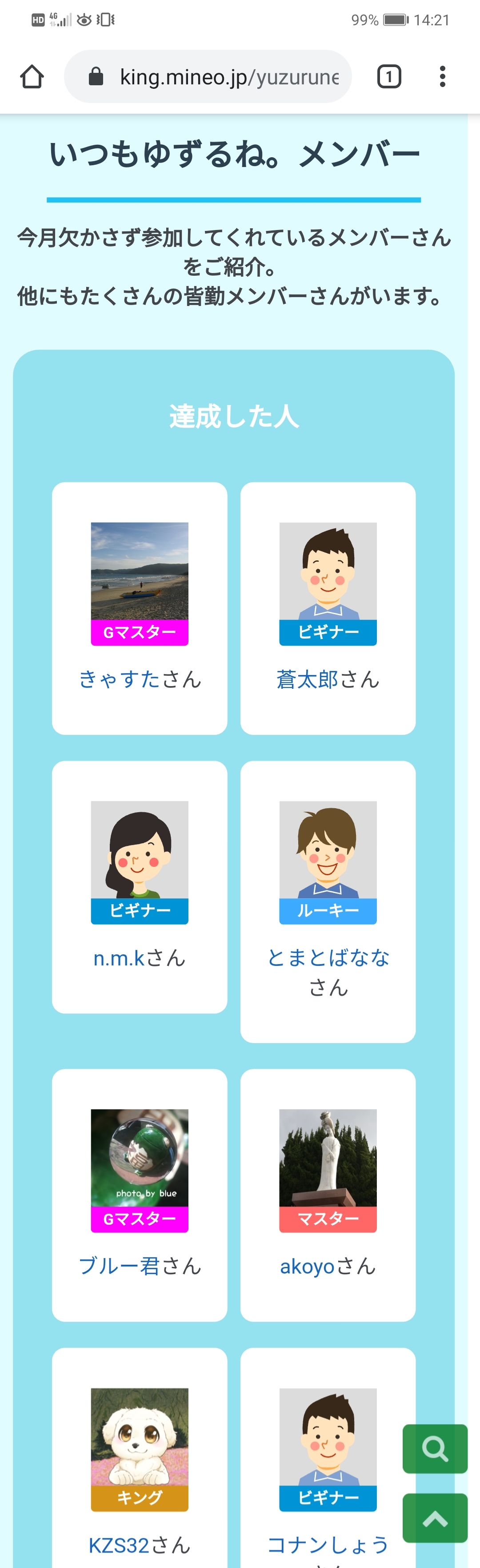Tap the green search button

click(435, 1449)
